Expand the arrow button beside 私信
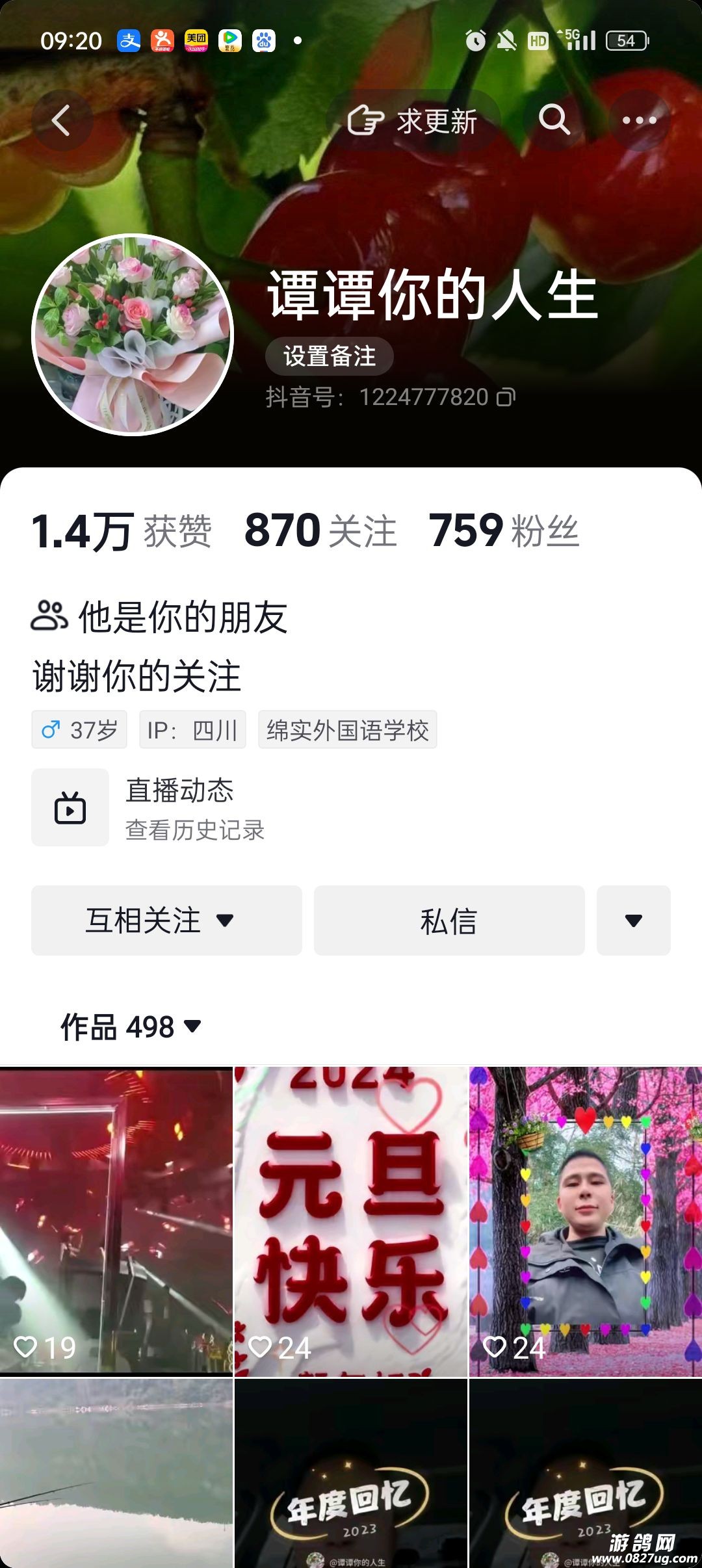The image size is (702, 1568). (x=633, y=921)
